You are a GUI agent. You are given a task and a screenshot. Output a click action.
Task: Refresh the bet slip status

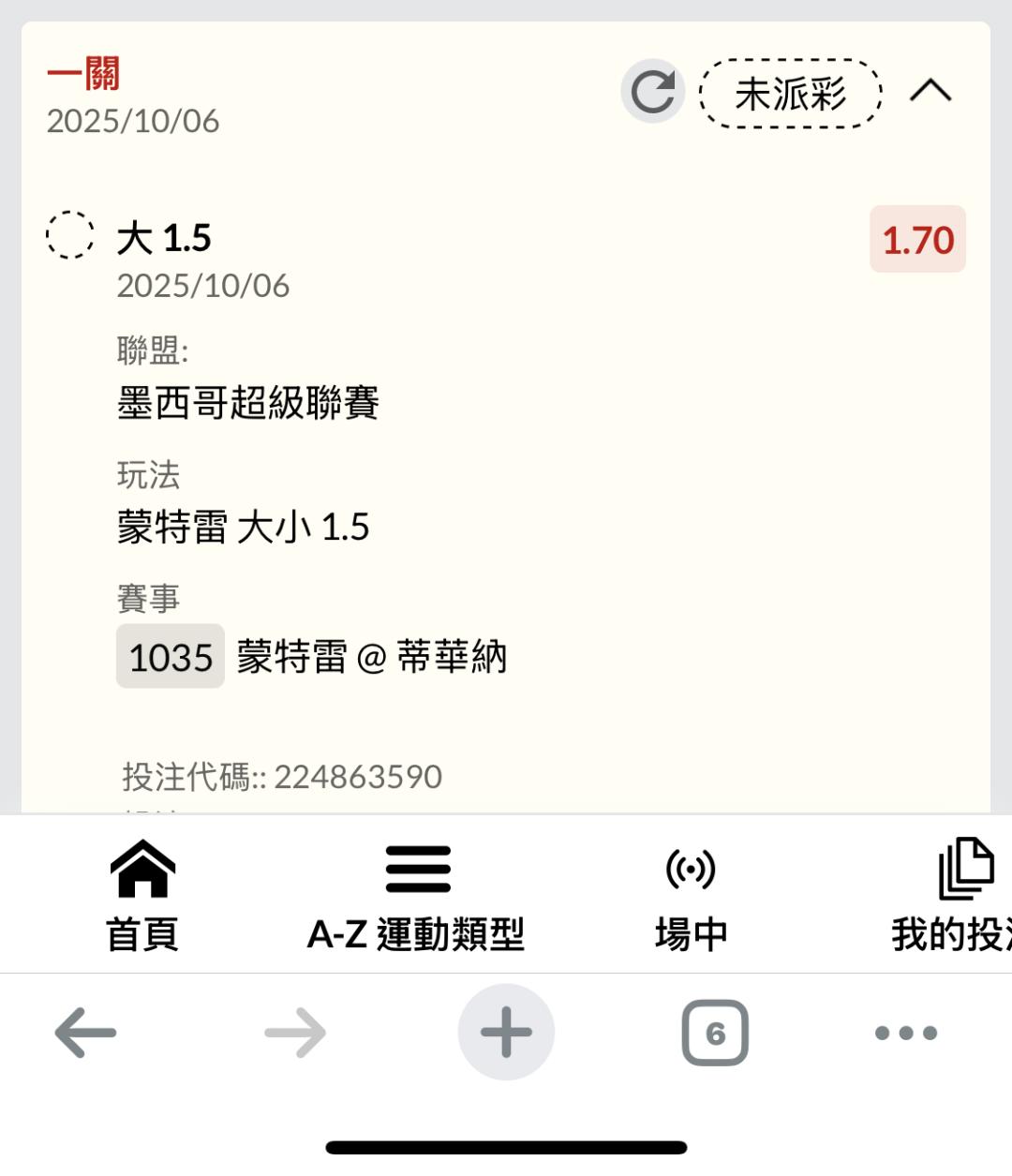coord(652,92)
